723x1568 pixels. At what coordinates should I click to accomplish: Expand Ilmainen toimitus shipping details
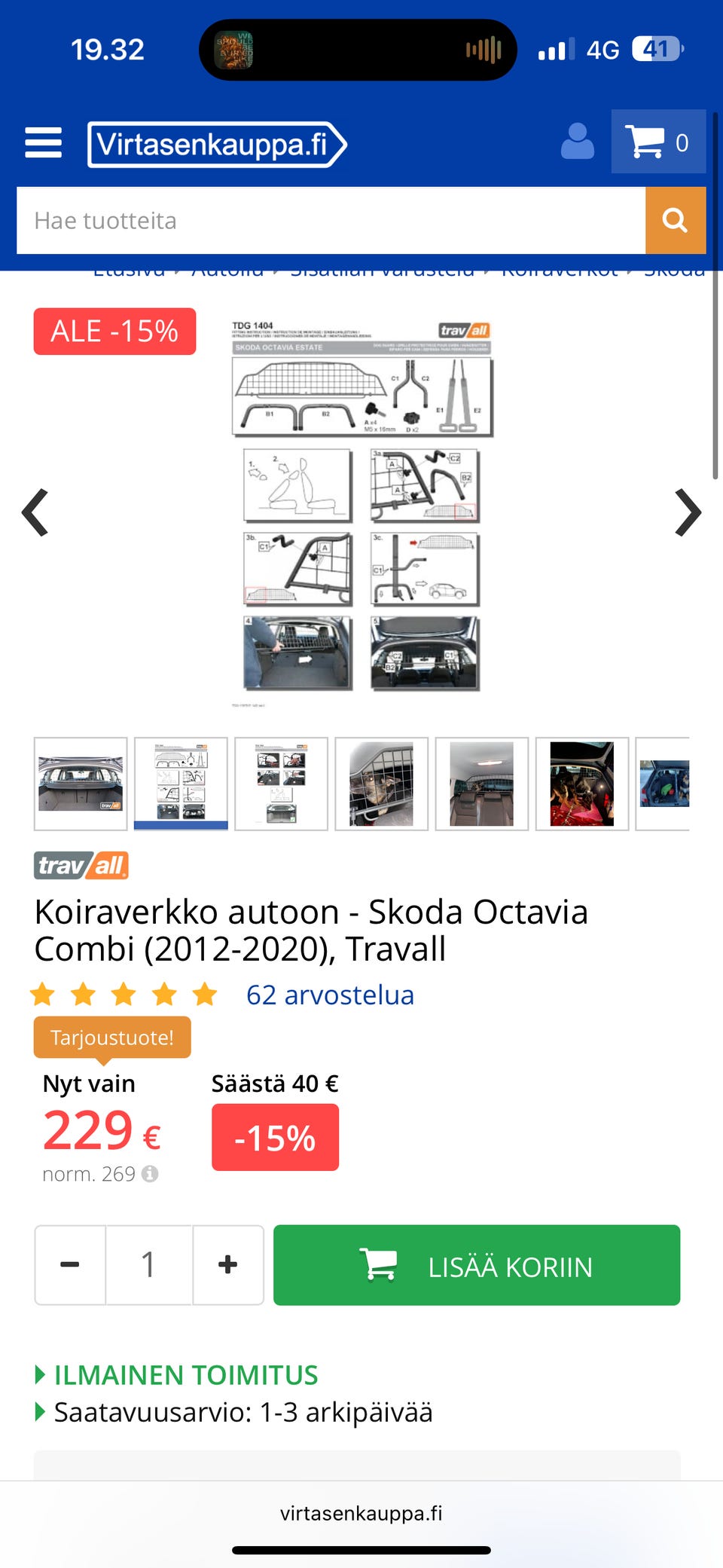(185, 1374)
